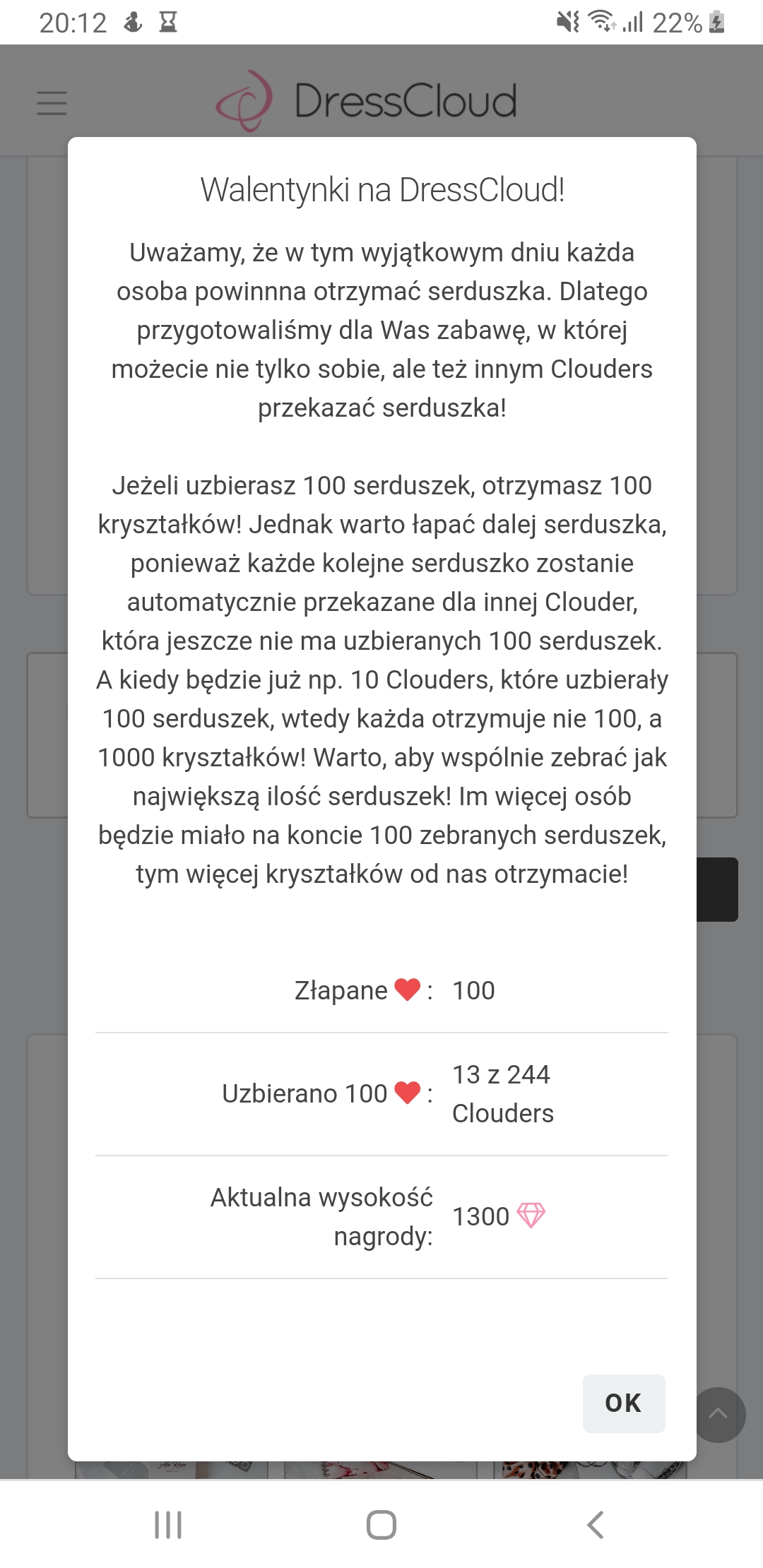Tap the clock showing 20:12
The image size is (763, 1568).
tap(74, 21)
